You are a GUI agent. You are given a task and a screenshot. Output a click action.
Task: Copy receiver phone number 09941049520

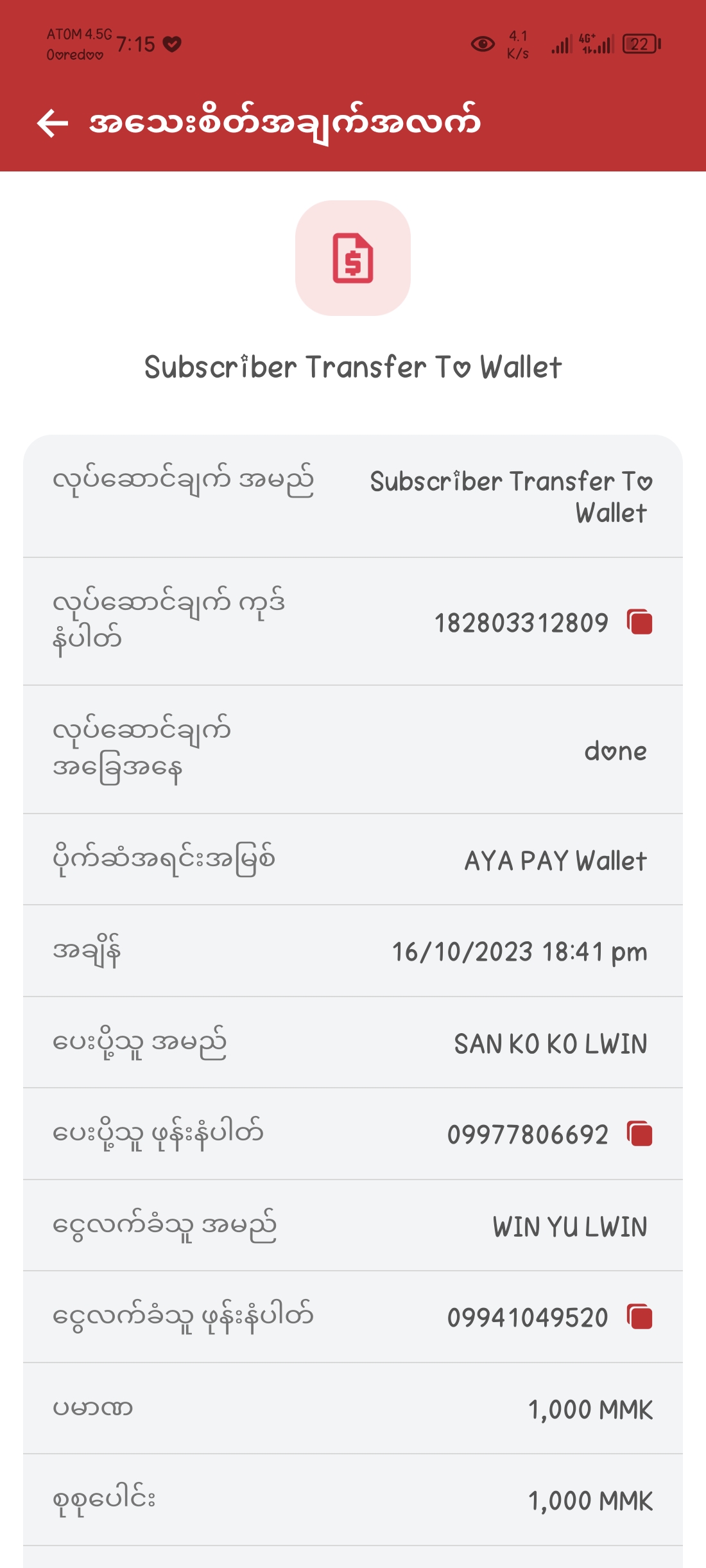(640, 1317)
